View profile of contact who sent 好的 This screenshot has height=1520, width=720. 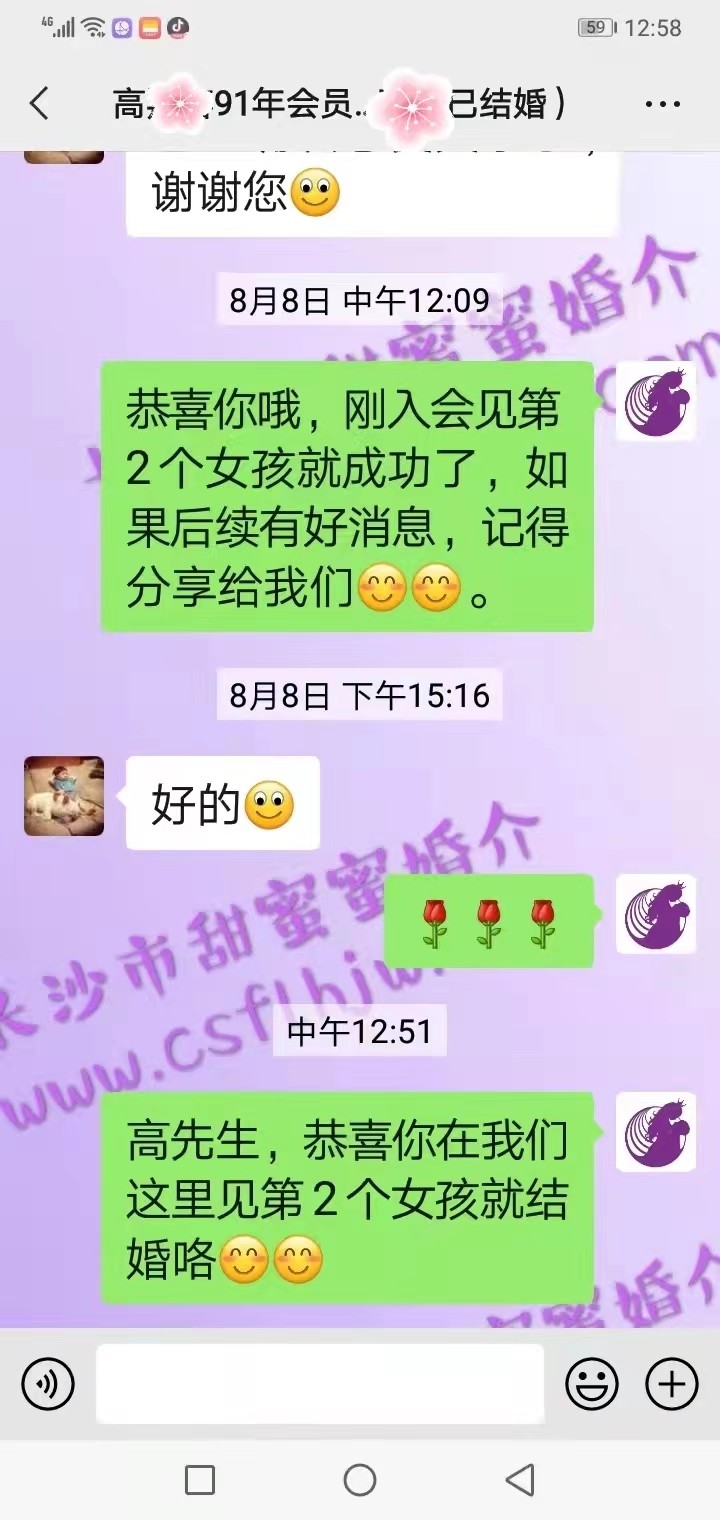point(64,796)
